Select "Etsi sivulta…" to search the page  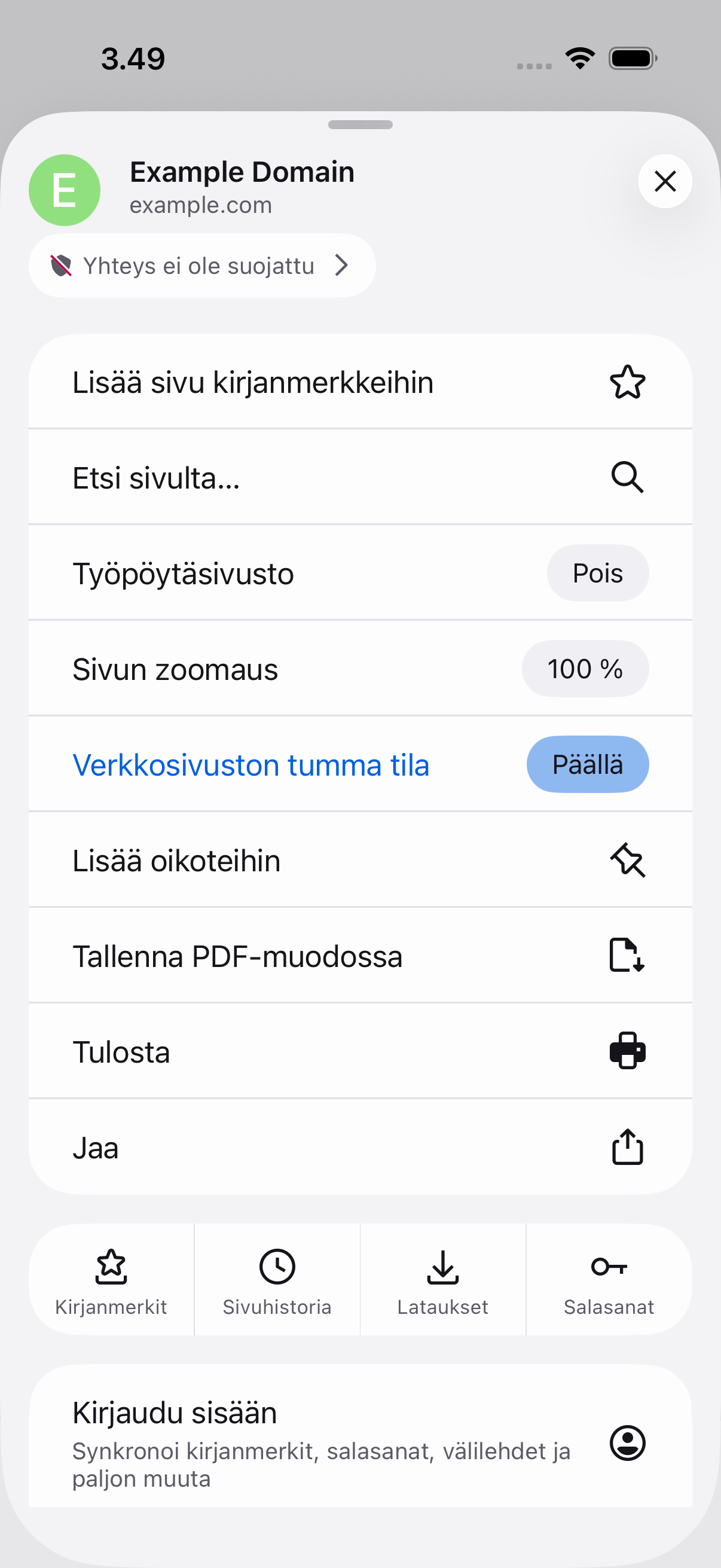(360, 477)
